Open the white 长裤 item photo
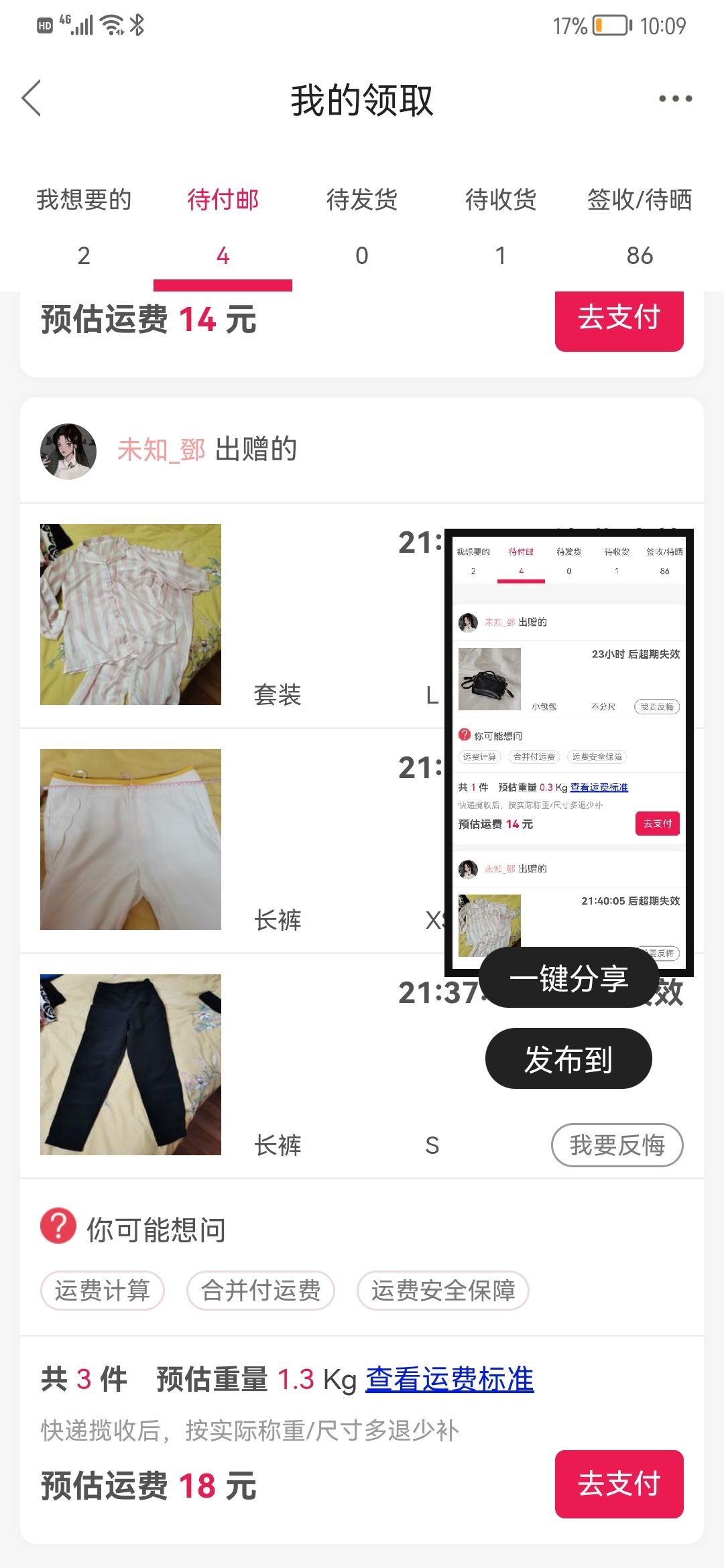This screenshot has height=1568, width=724. pos(131,840)
